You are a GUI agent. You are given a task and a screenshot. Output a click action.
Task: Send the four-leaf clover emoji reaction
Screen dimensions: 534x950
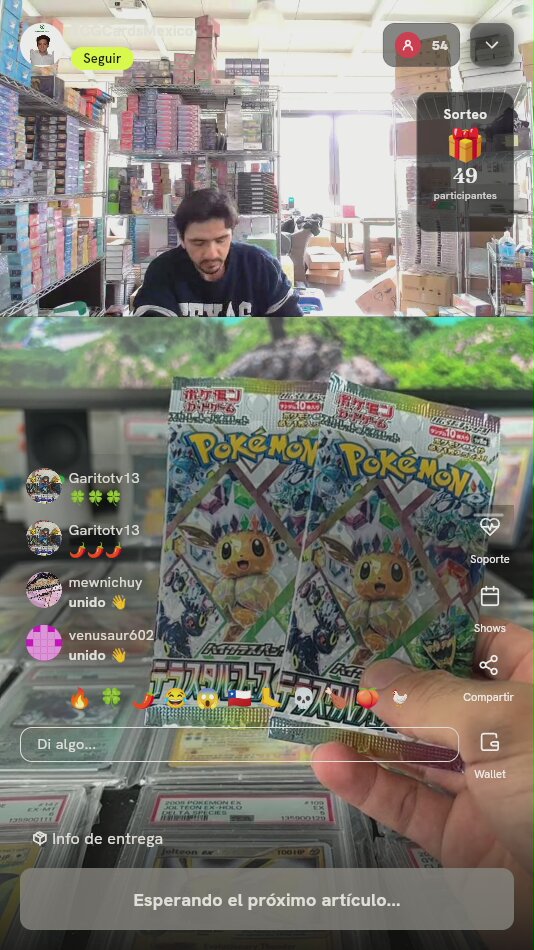[112, 698]
